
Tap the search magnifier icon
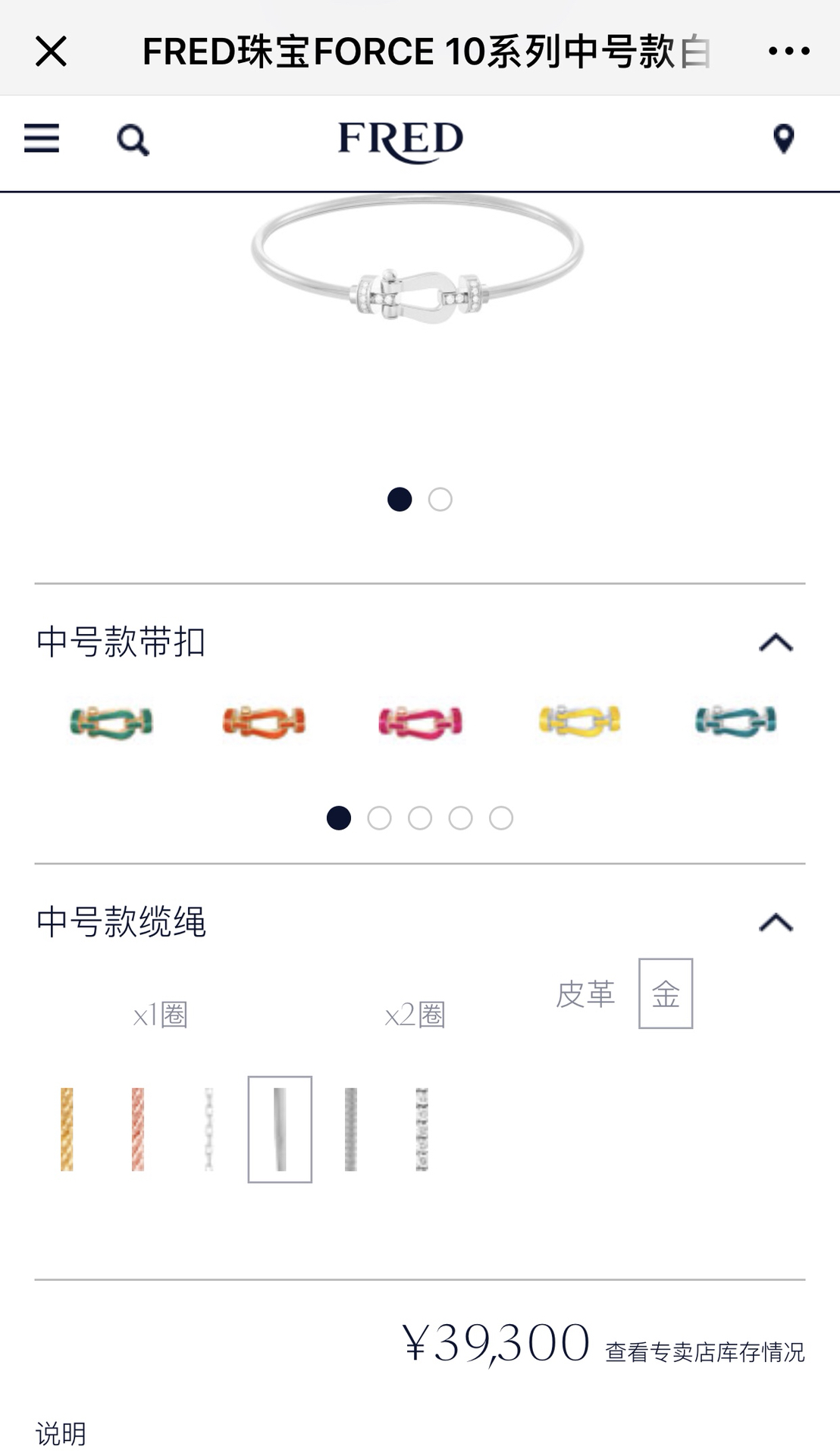(x=133, y=140)
